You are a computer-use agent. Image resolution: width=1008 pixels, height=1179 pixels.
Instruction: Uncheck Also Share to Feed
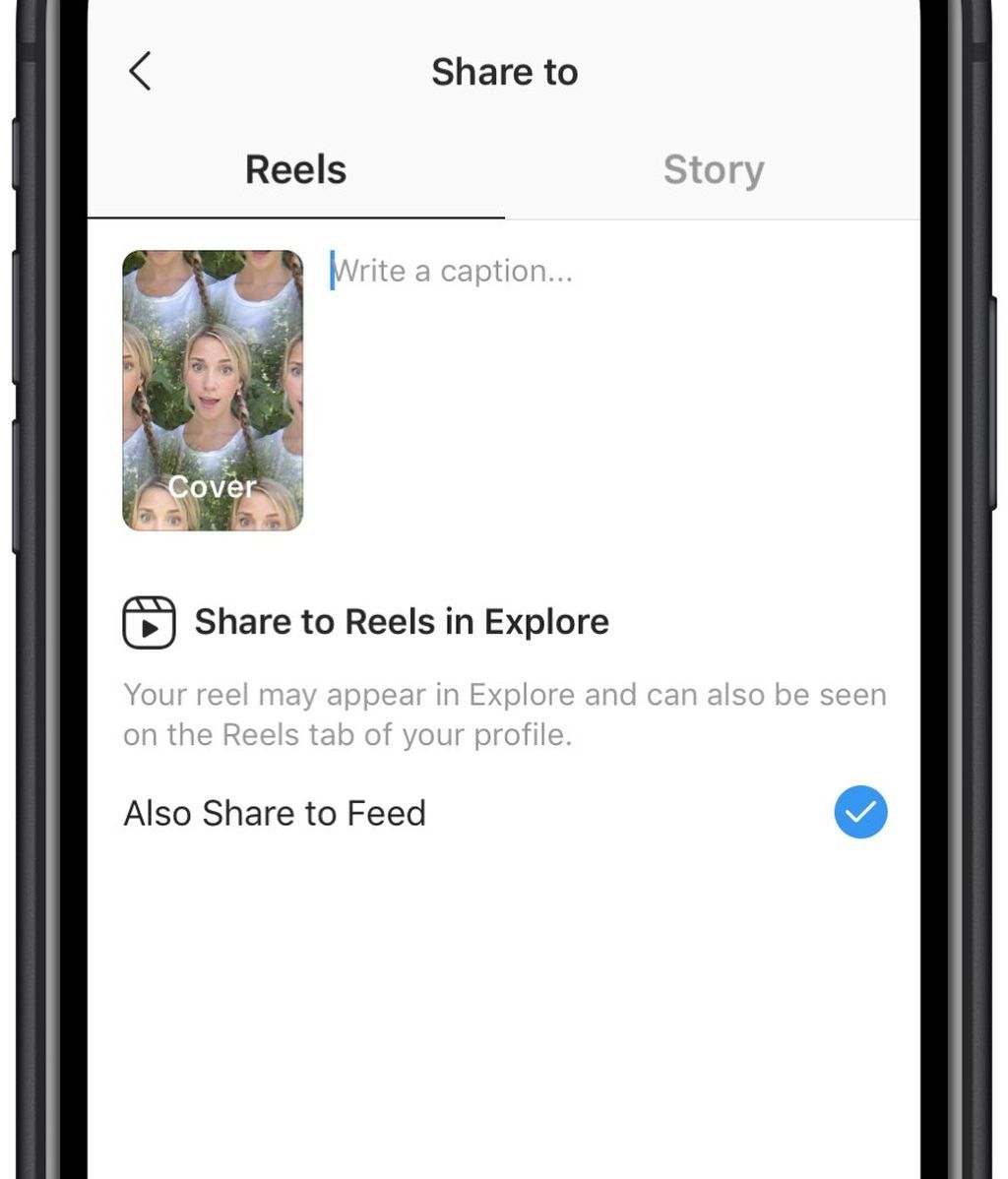[860, 812]
